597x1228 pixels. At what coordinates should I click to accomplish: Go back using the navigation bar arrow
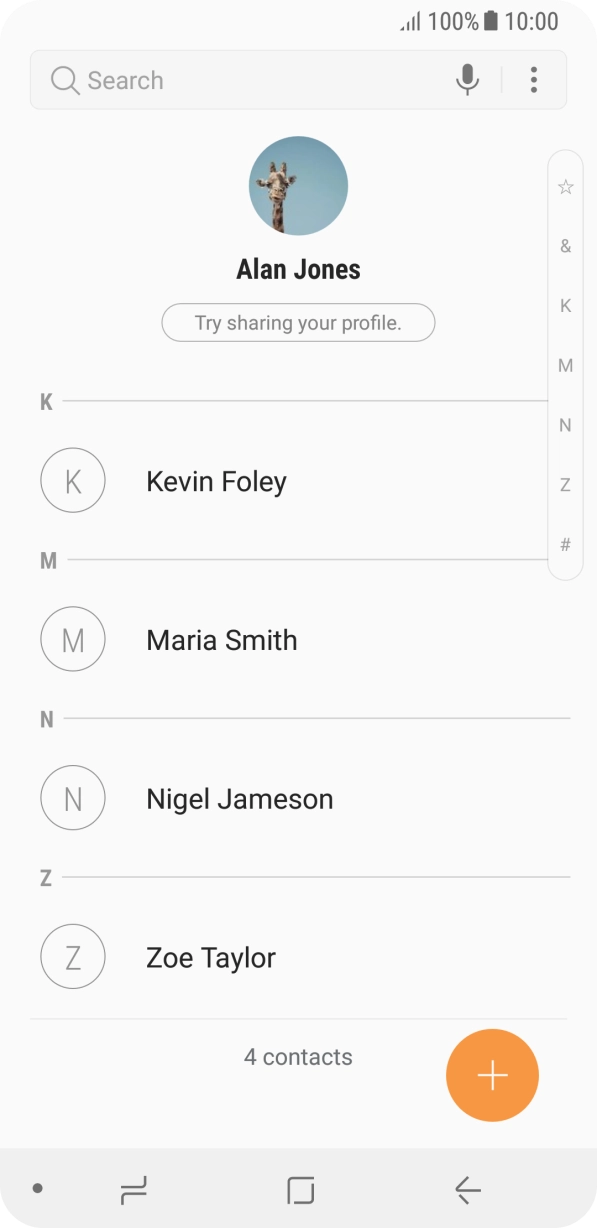468,1189
